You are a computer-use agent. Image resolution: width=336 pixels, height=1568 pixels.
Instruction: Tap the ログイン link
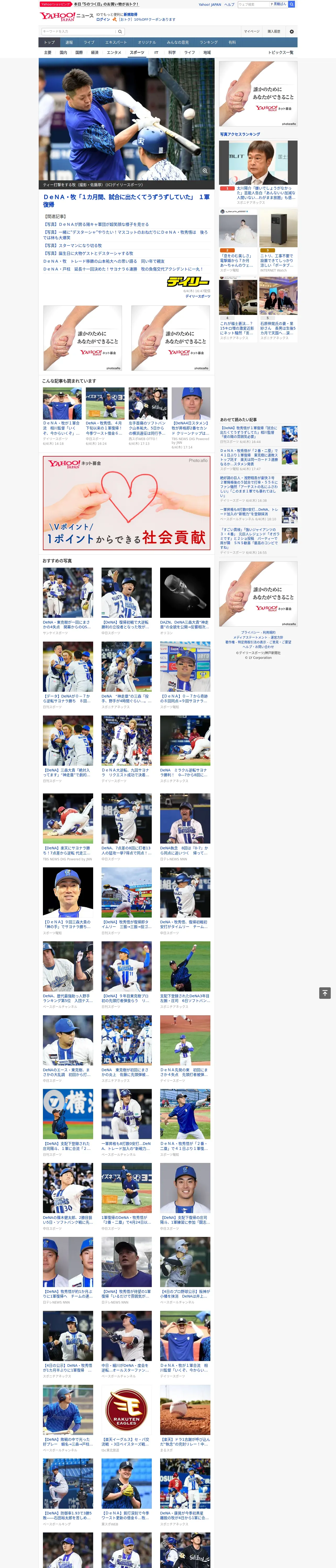tap(103, 19)
